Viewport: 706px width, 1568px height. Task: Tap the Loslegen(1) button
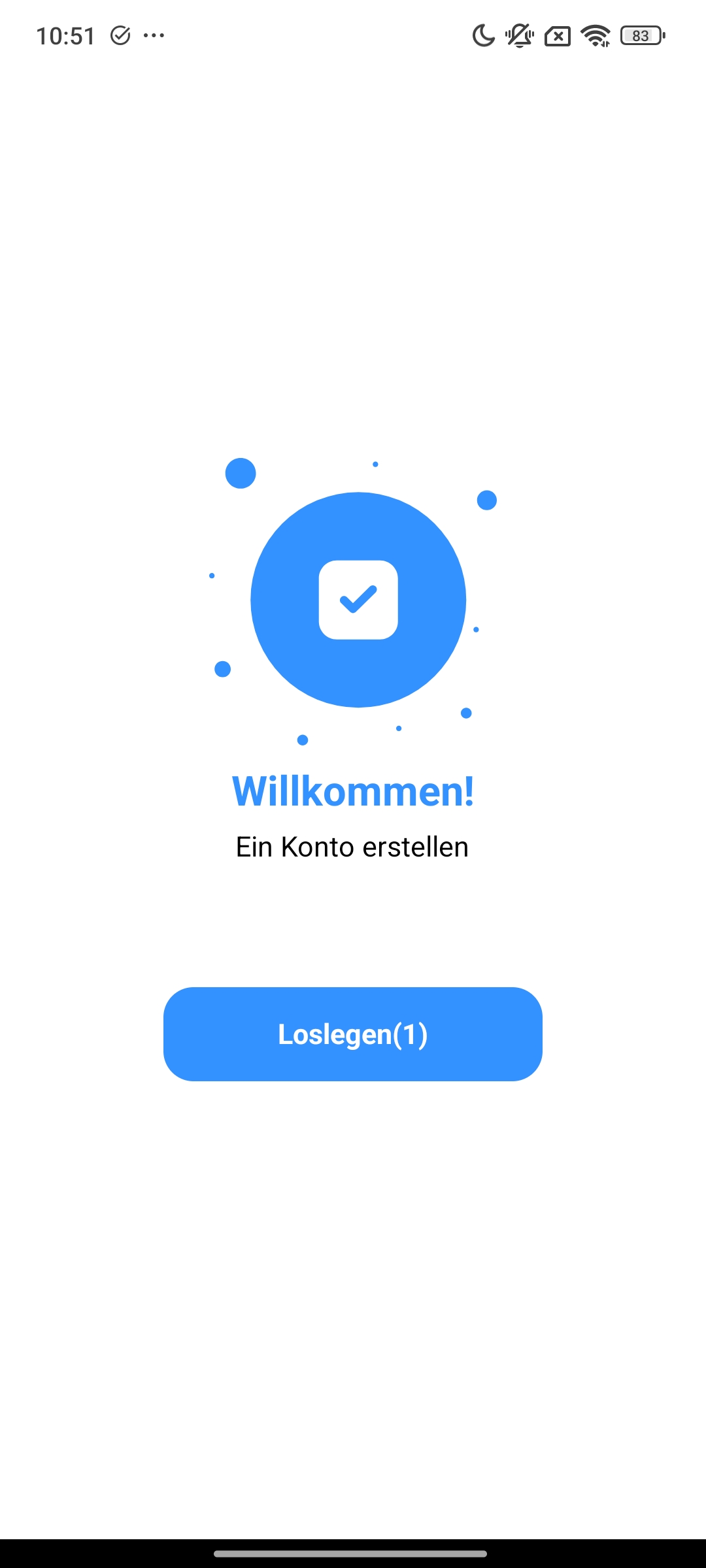coord(353,1034)
